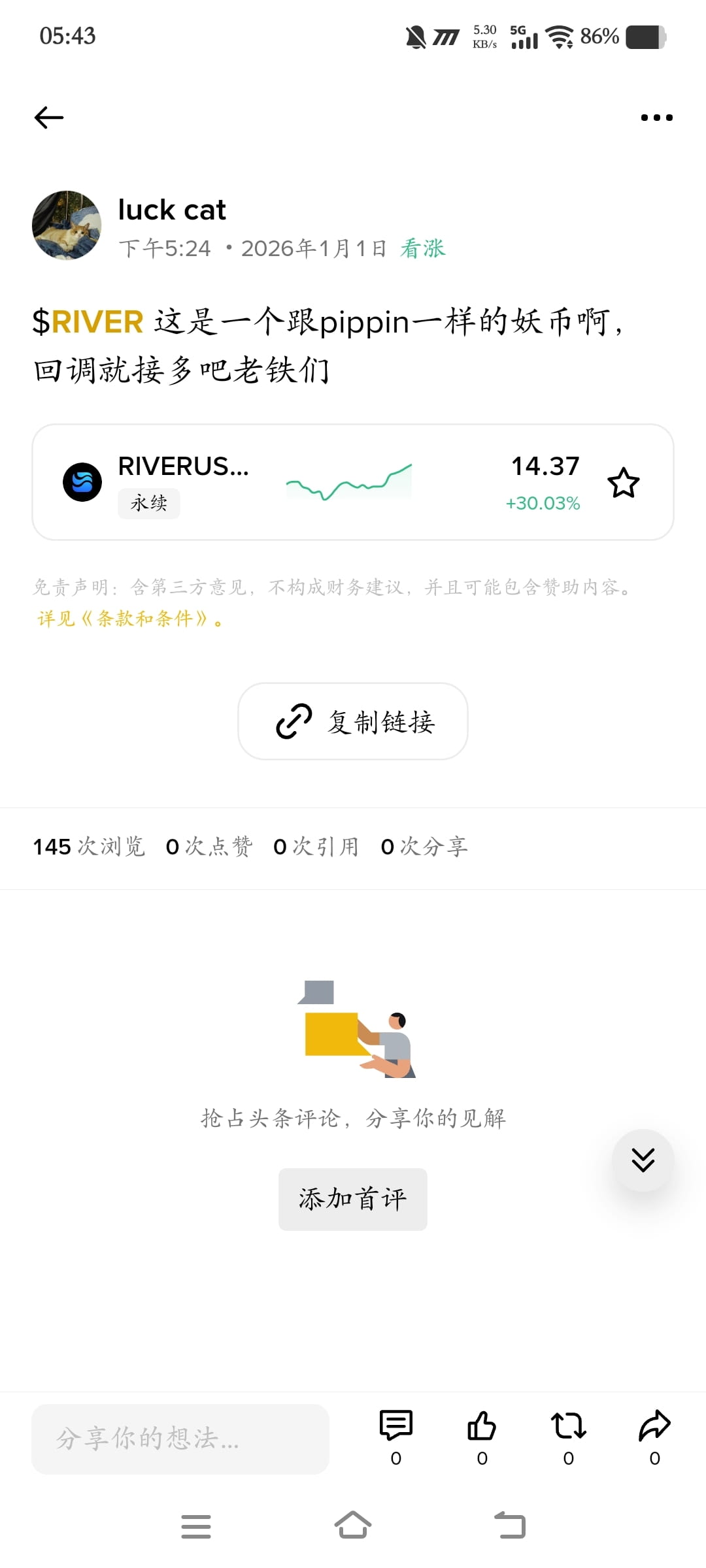Tap the hamburger icon in navigation bar
The width and height of the screenshot is (706, 1568).
(196, 1526)
